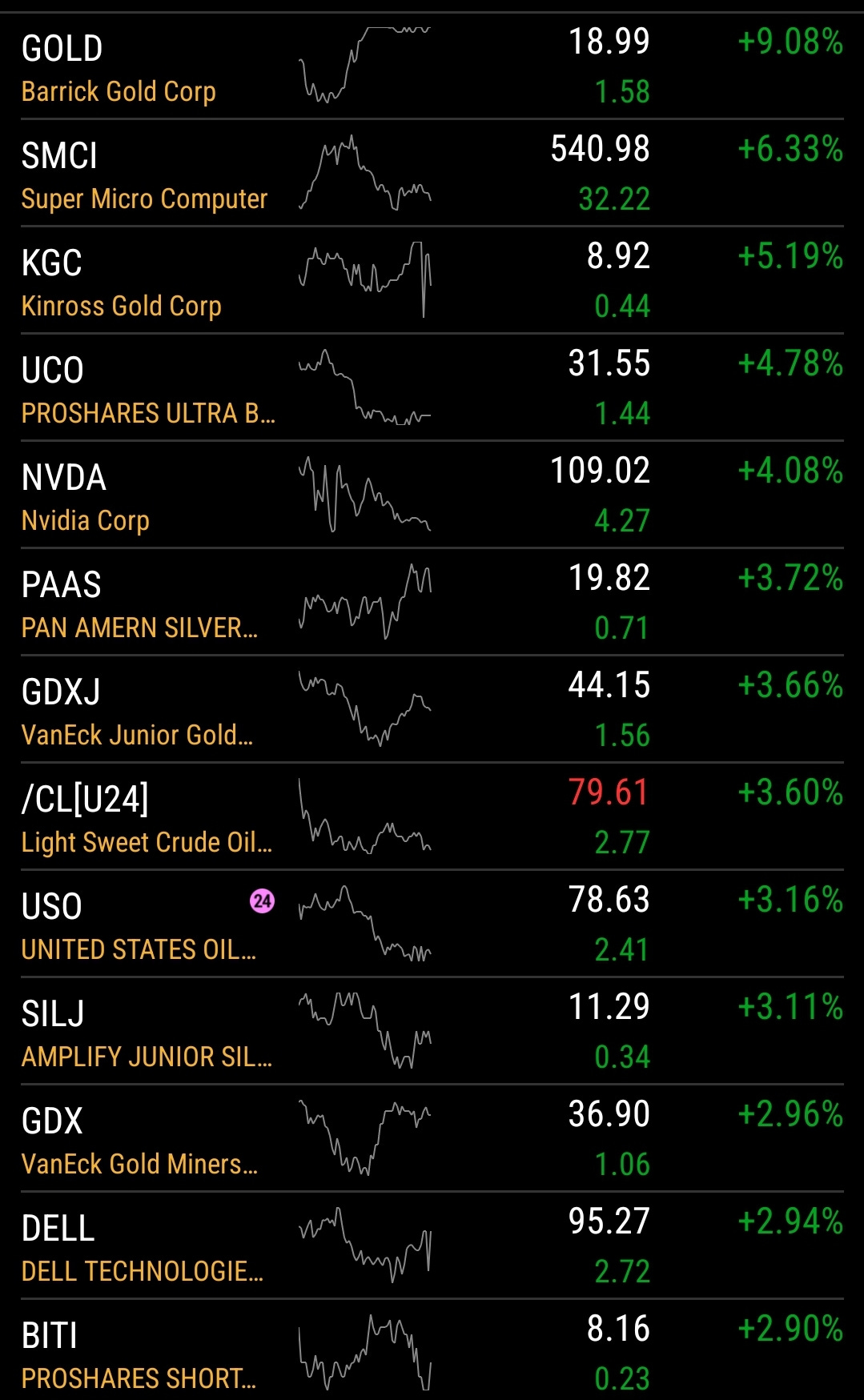View the /CL[U24] Light Sweet Crude Oil future

pyautogui.click(x=432, y=816)
